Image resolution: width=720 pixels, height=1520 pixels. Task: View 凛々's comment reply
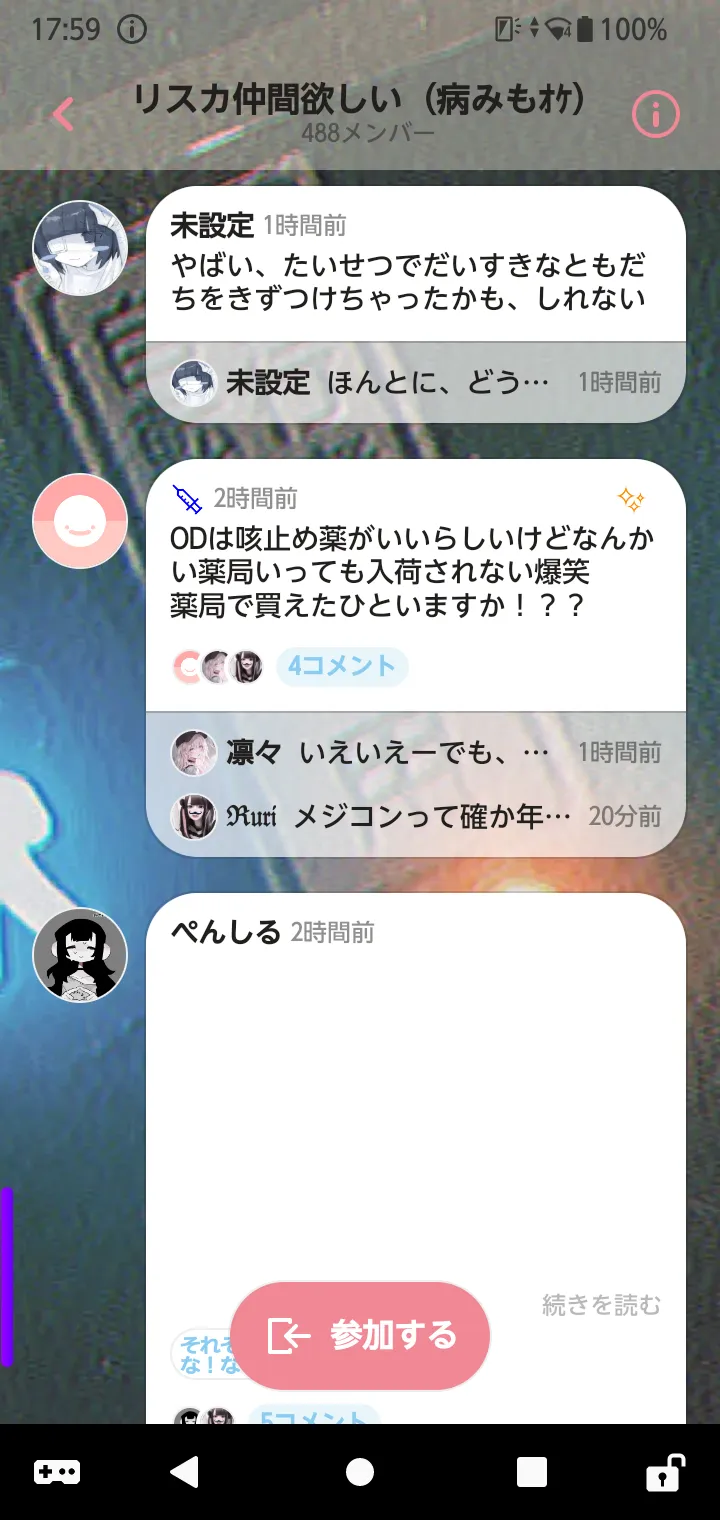[x=416, y=753]
